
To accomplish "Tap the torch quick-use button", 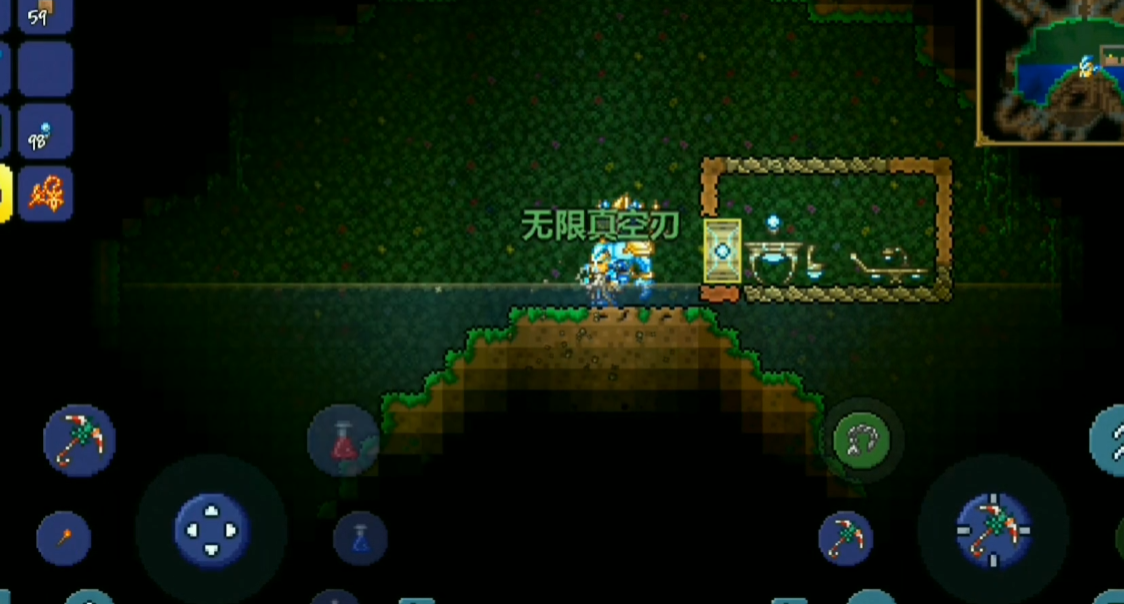I will [64, 538].
